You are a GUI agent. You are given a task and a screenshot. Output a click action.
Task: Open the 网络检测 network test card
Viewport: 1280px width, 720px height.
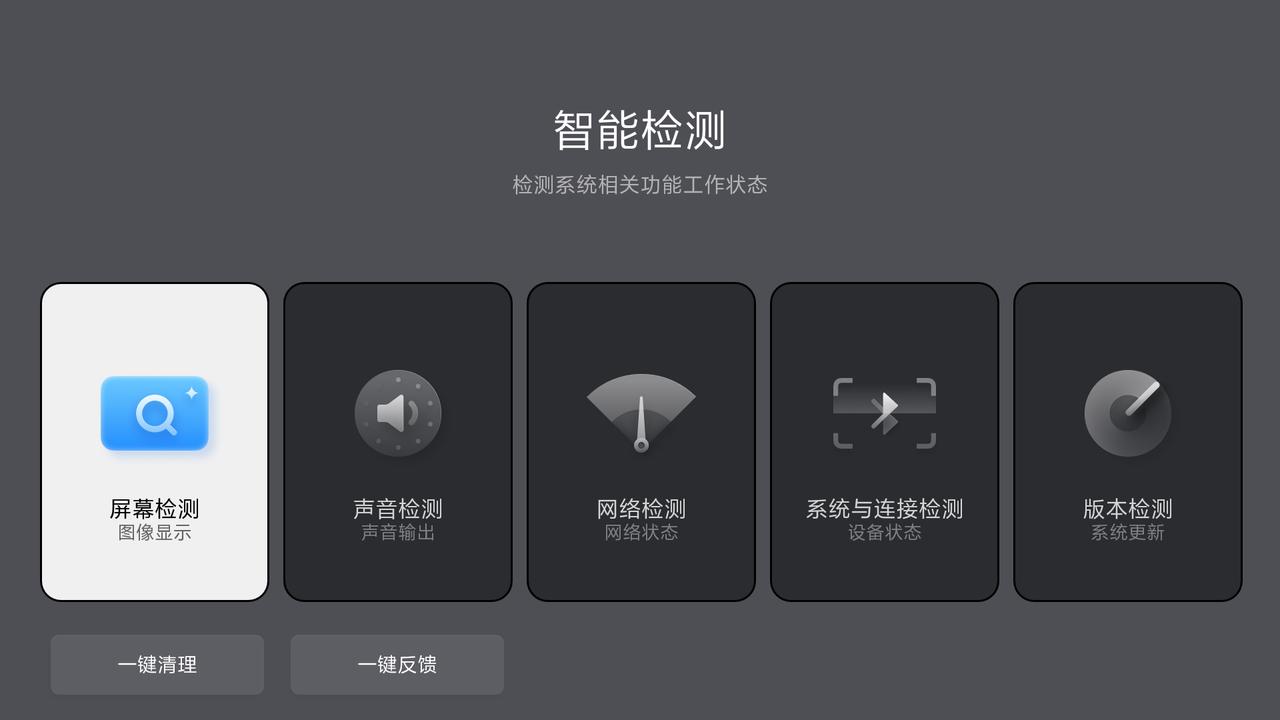click(x=640, y=442)
